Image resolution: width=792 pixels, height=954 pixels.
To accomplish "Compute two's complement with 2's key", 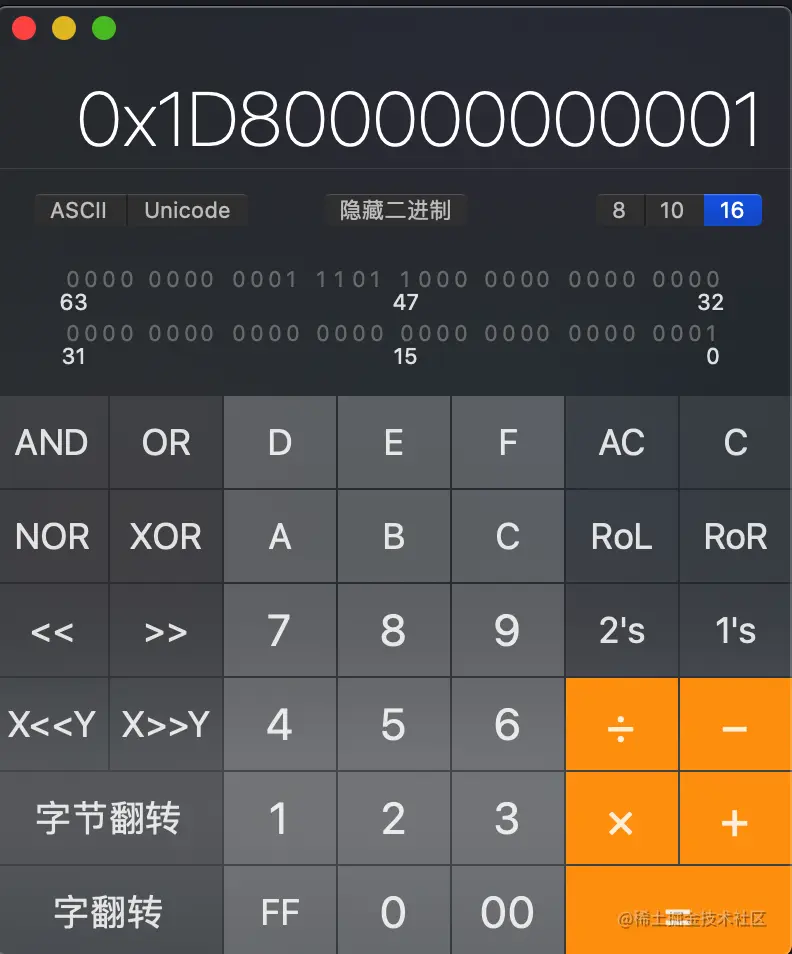I will click(621, 631).
